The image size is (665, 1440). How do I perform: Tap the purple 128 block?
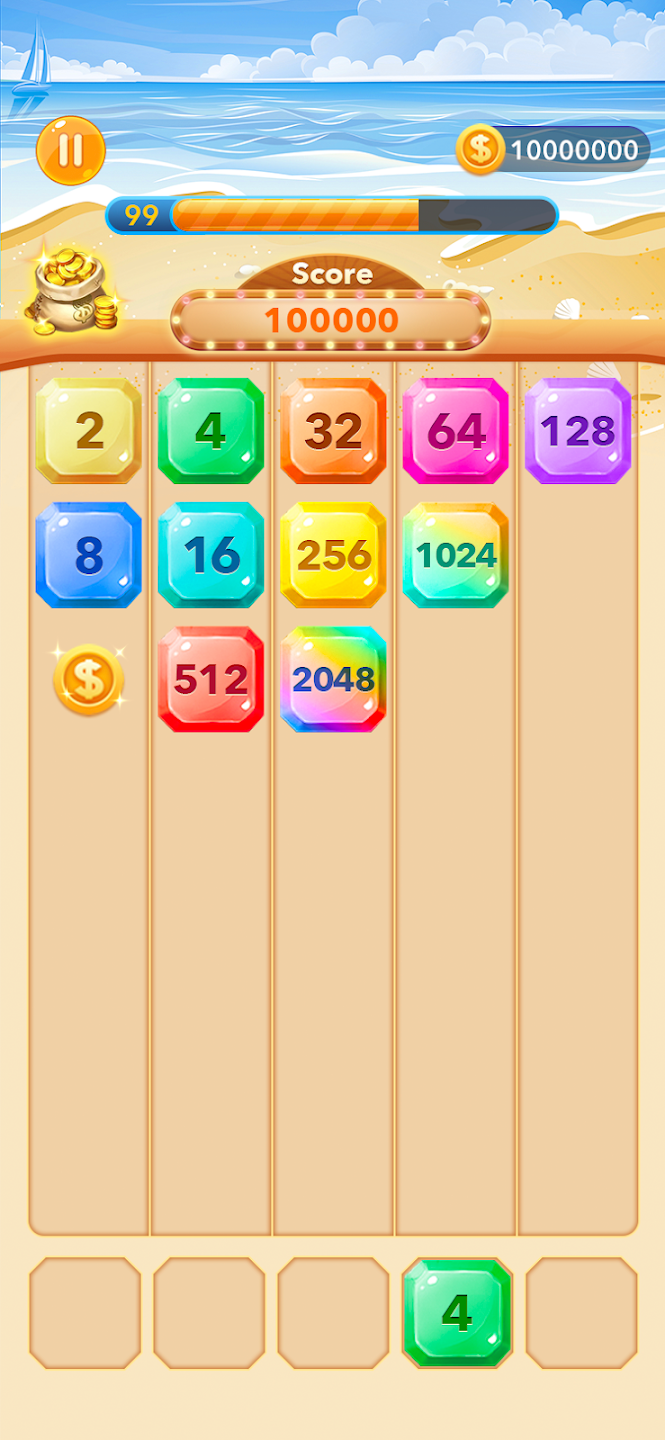(x=577, y=431)
